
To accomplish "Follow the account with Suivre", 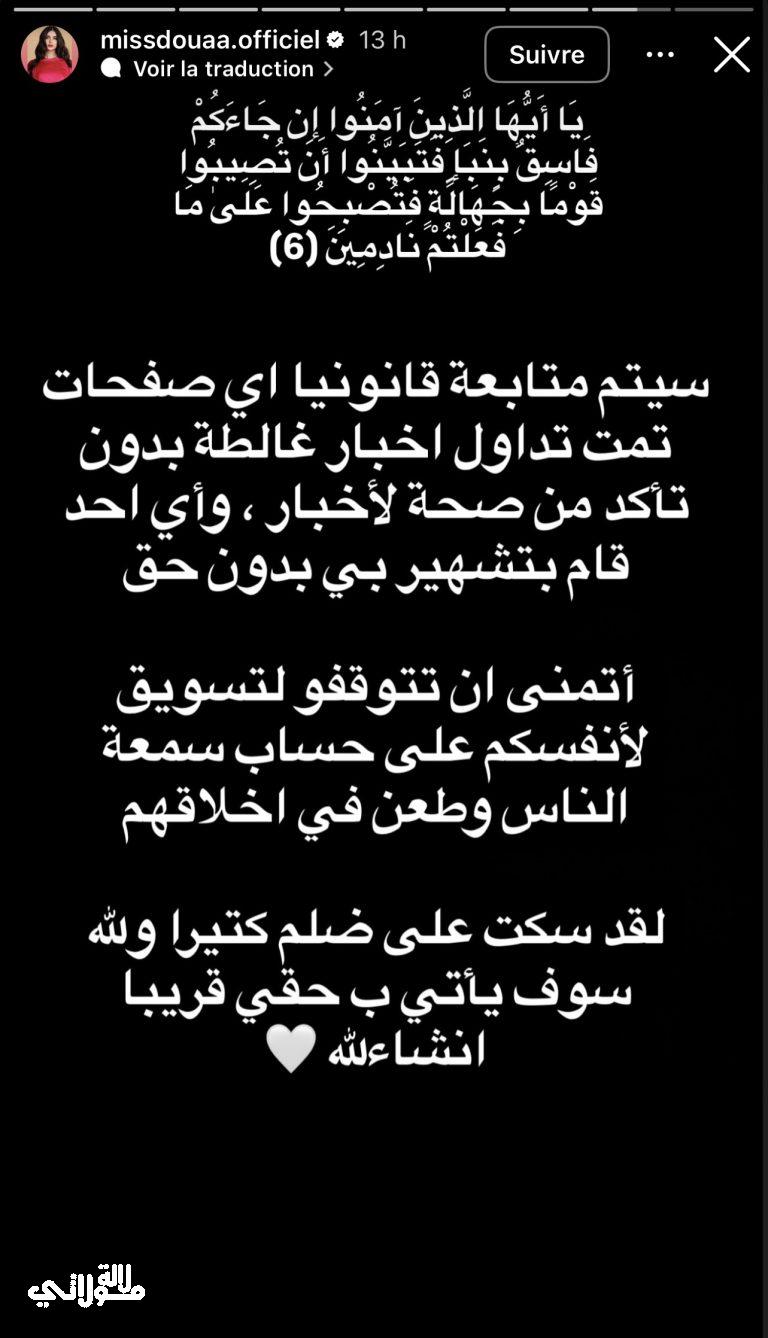I will 546,54.
